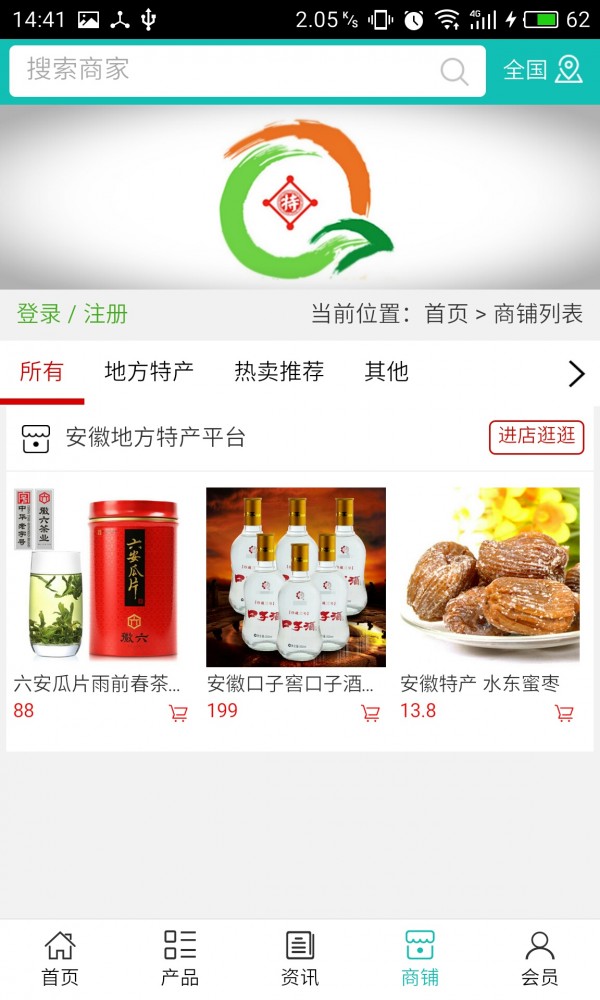This screenshot has width=600, height=1000.
Task: Open the 资讯 tab
Action: (300, 959)
